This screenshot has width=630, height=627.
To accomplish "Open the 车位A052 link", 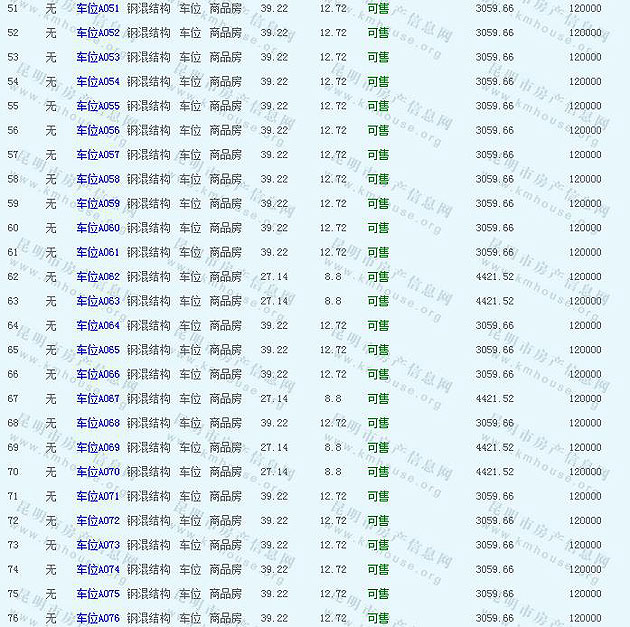I will pyautogui.click(x=98, y=33).
